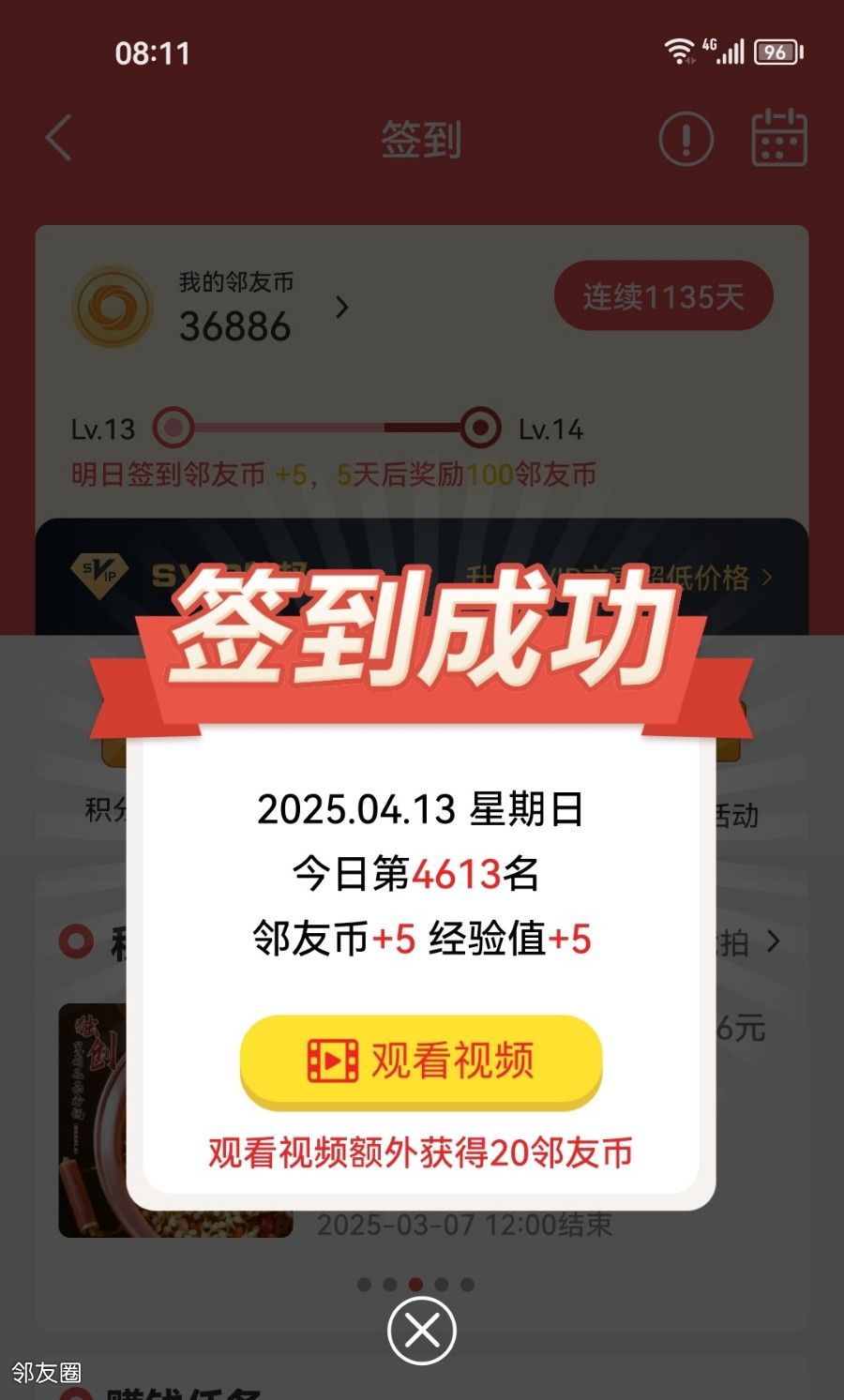Open the sign-in rules info icon
The width and height of the screenshot is (844, 1400).
[x=686, y=140]
